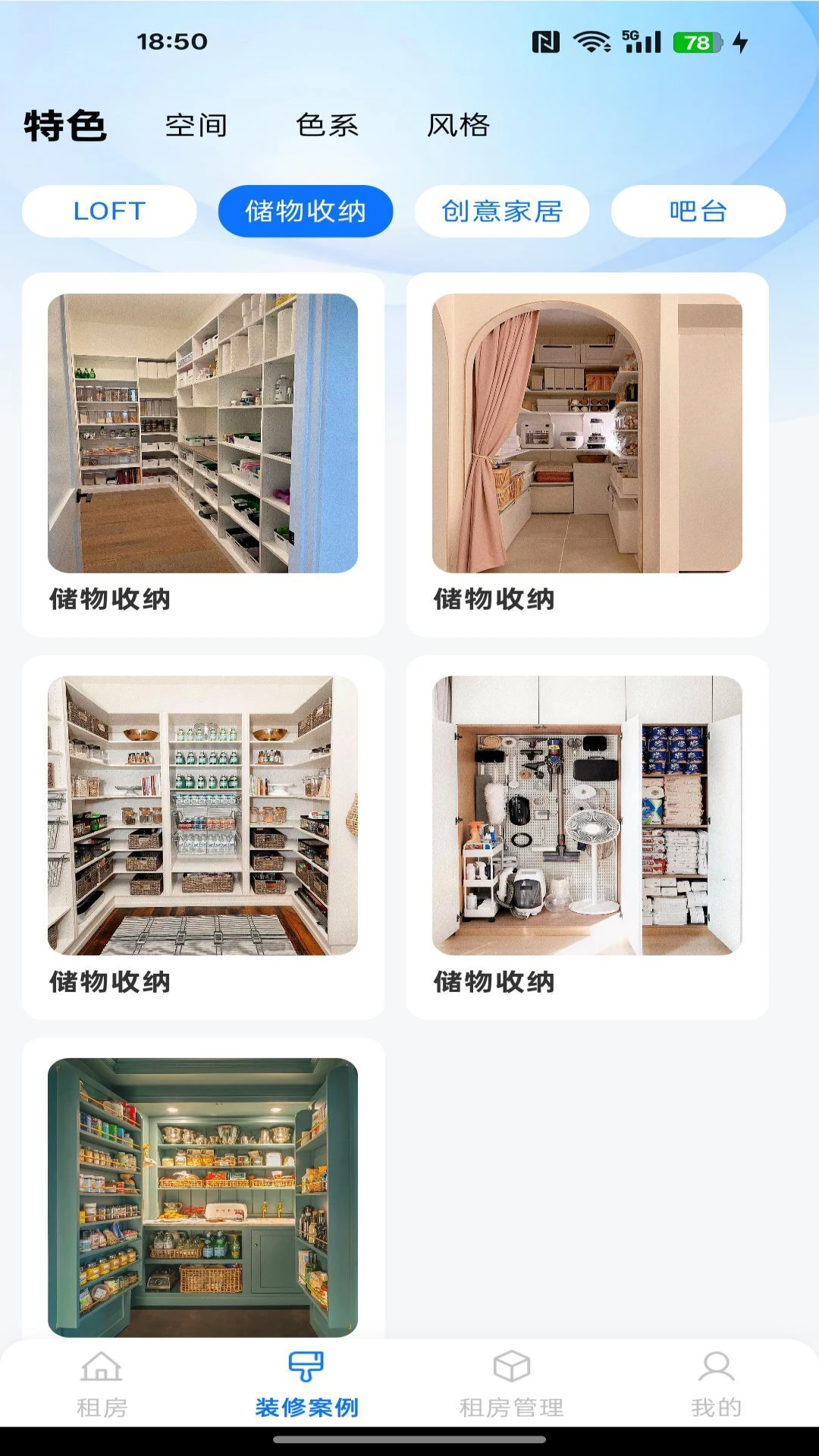Select the LOFT filter chip
Image resolution: width=819 pixels, height=1456 pixels.
109,211
